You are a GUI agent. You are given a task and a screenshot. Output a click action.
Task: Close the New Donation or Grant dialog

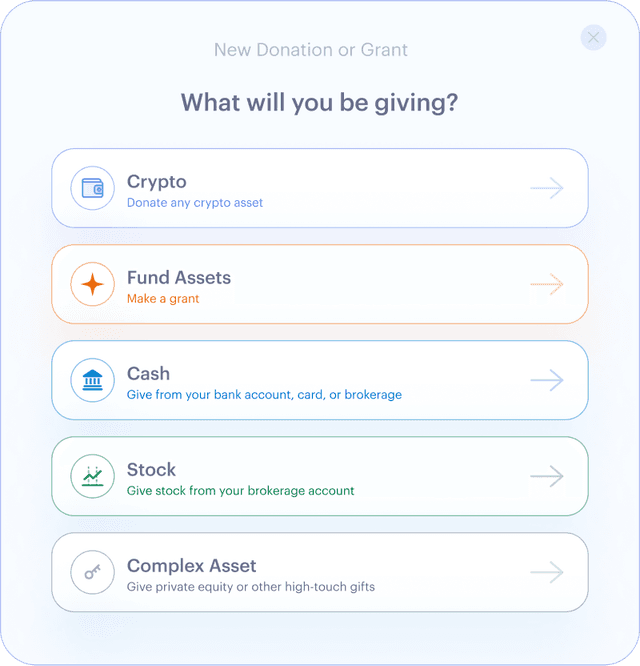coord(593,38)
